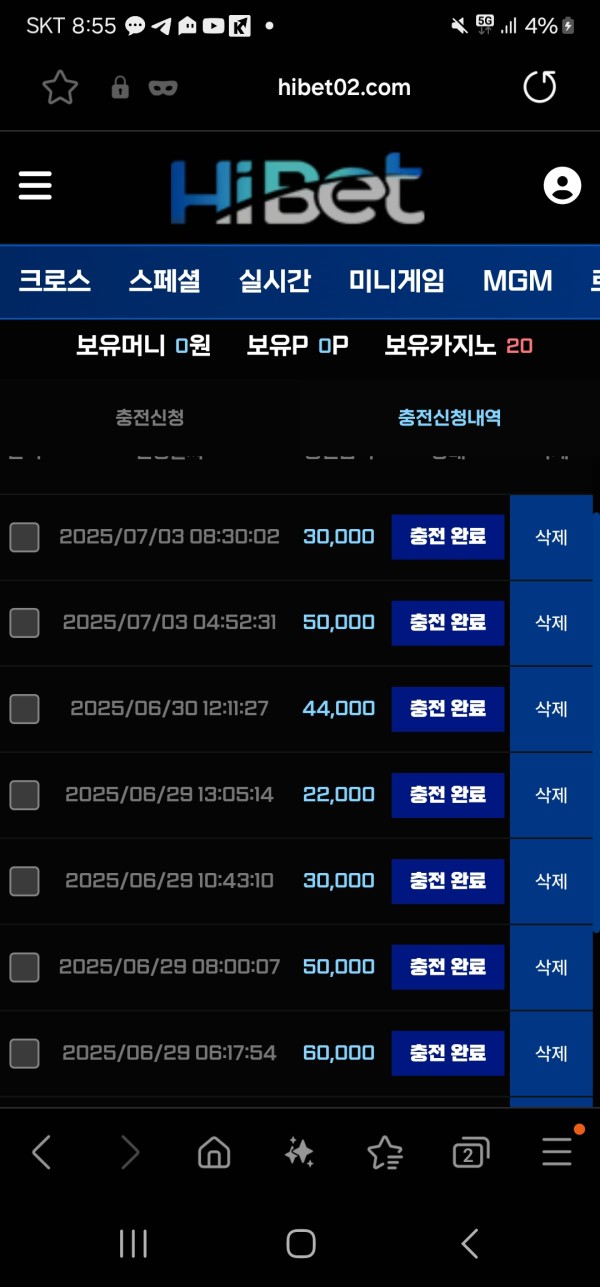Select the MGM category
Viewport: 600px width, 1287px height.
[517, 281]
